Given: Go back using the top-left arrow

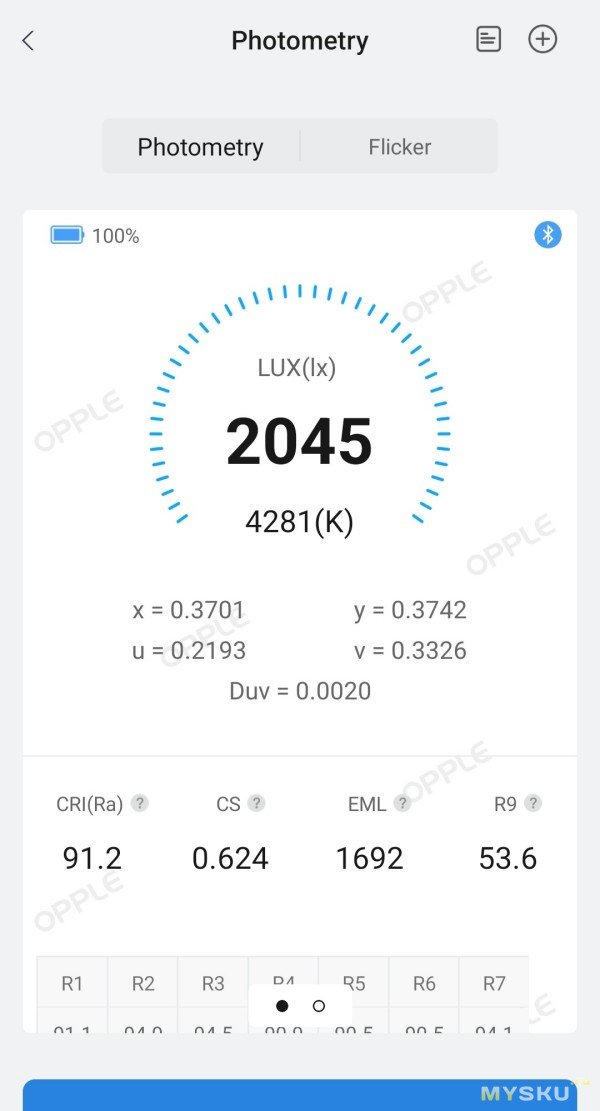Looking at the screenshot, I should (28, 41).
